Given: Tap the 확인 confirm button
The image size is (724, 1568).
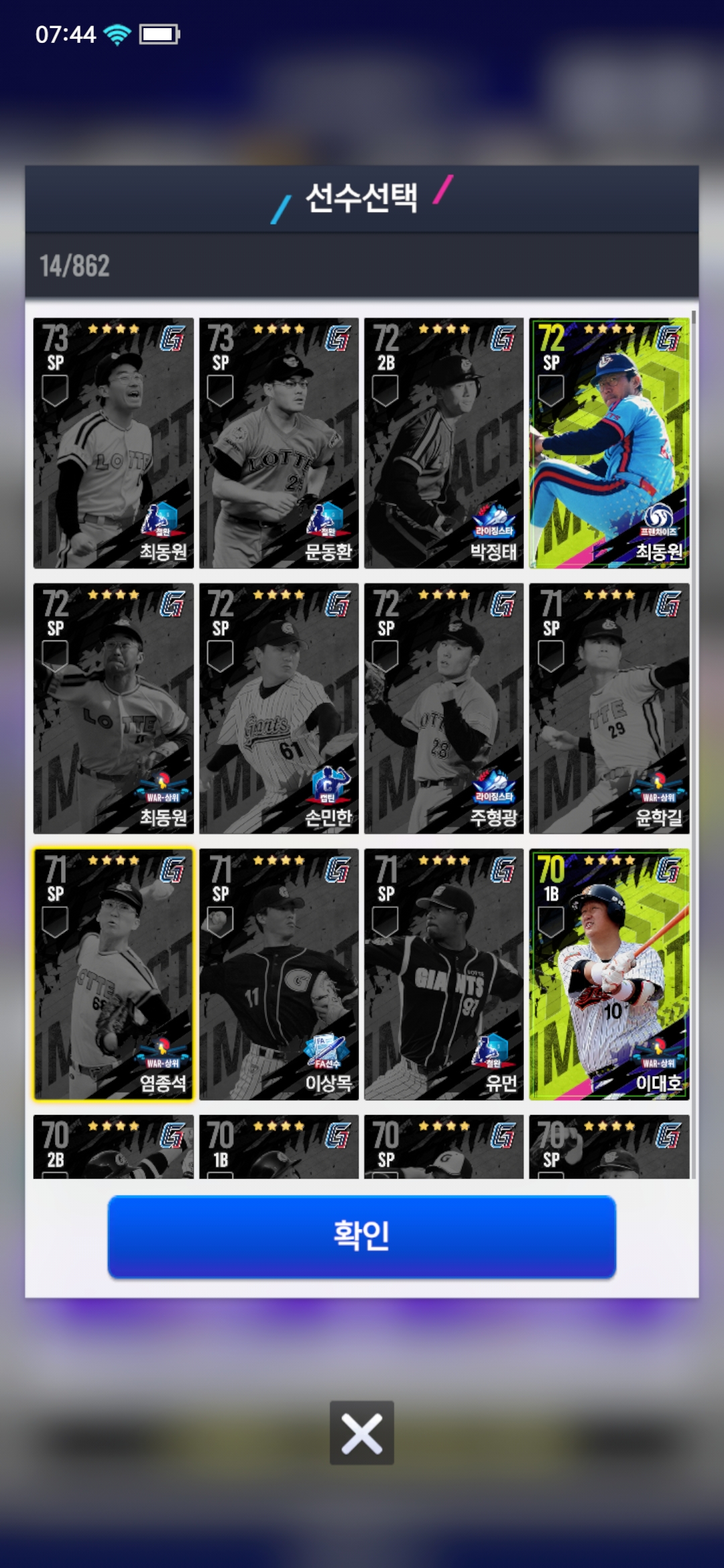Looking at the screenshot, I should point(361,1236).
